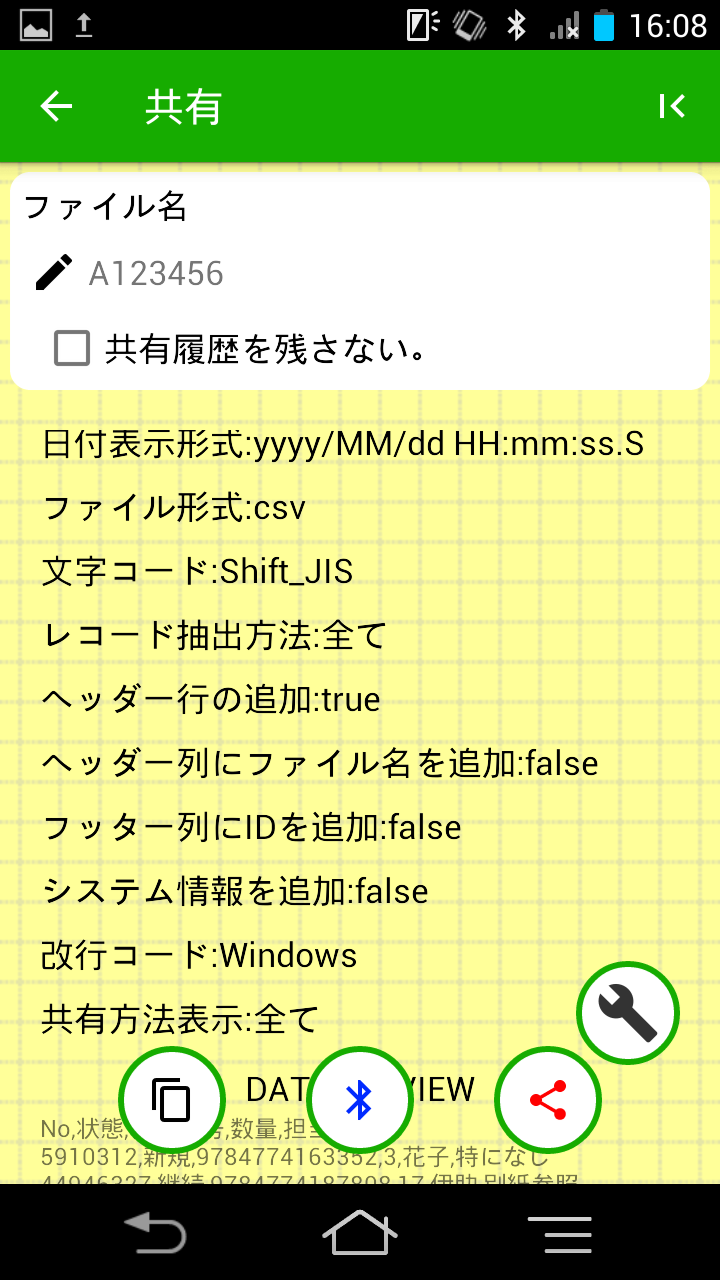Send via the Bluetooth floating button
720x1280 pixels.
(360, 1099)
